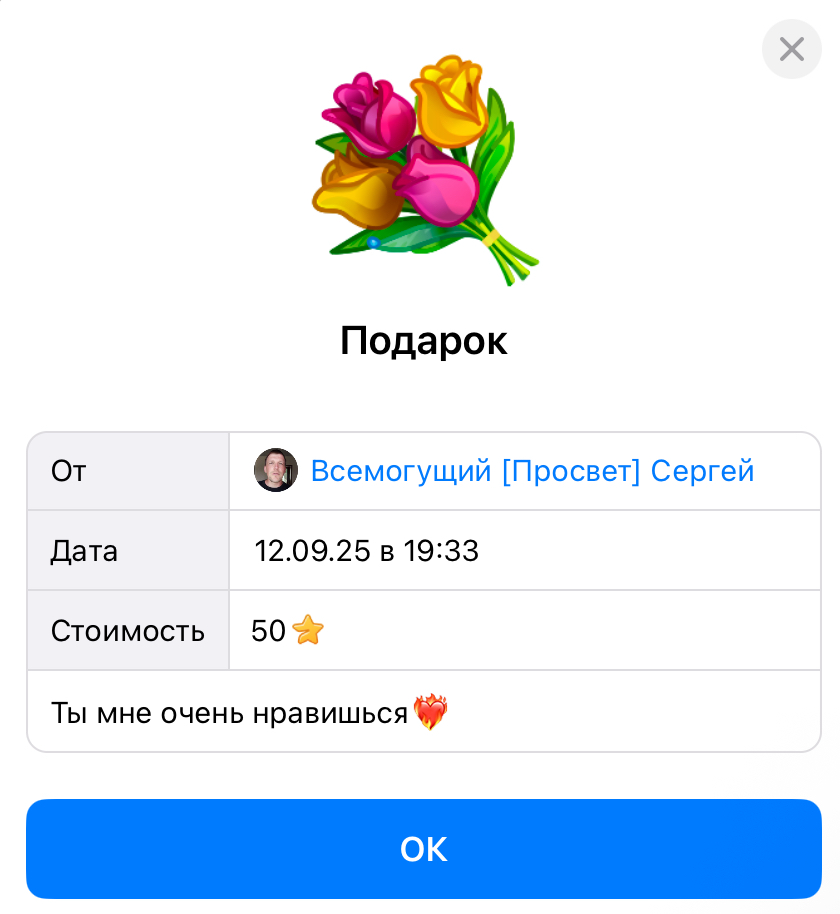
Task: Open sender Всемогущий [Просвет] Сергей's profile
Action: click(531, 470)
